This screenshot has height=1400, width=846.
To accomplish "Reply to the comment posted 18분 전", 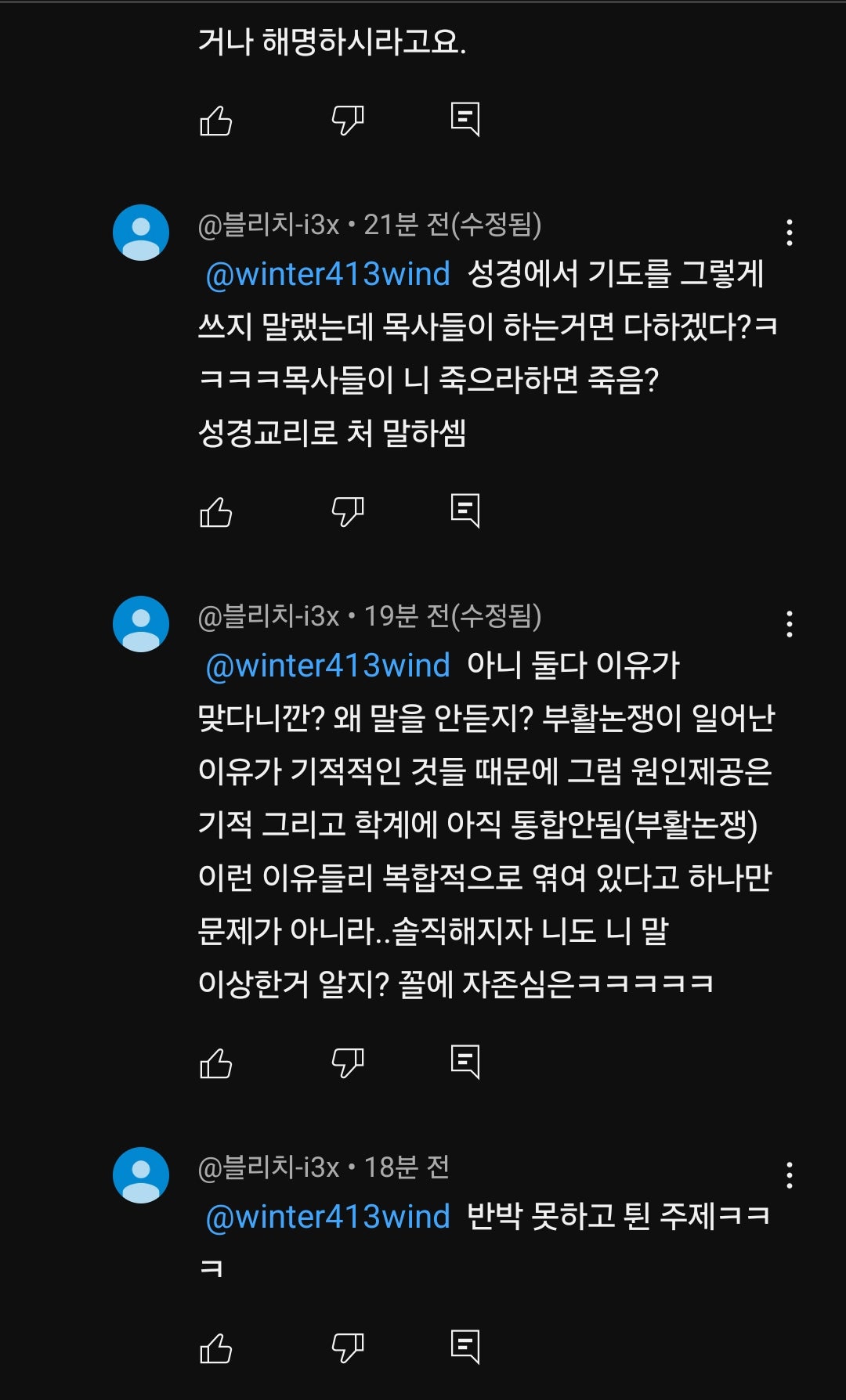I will [x=465, y=1347].
